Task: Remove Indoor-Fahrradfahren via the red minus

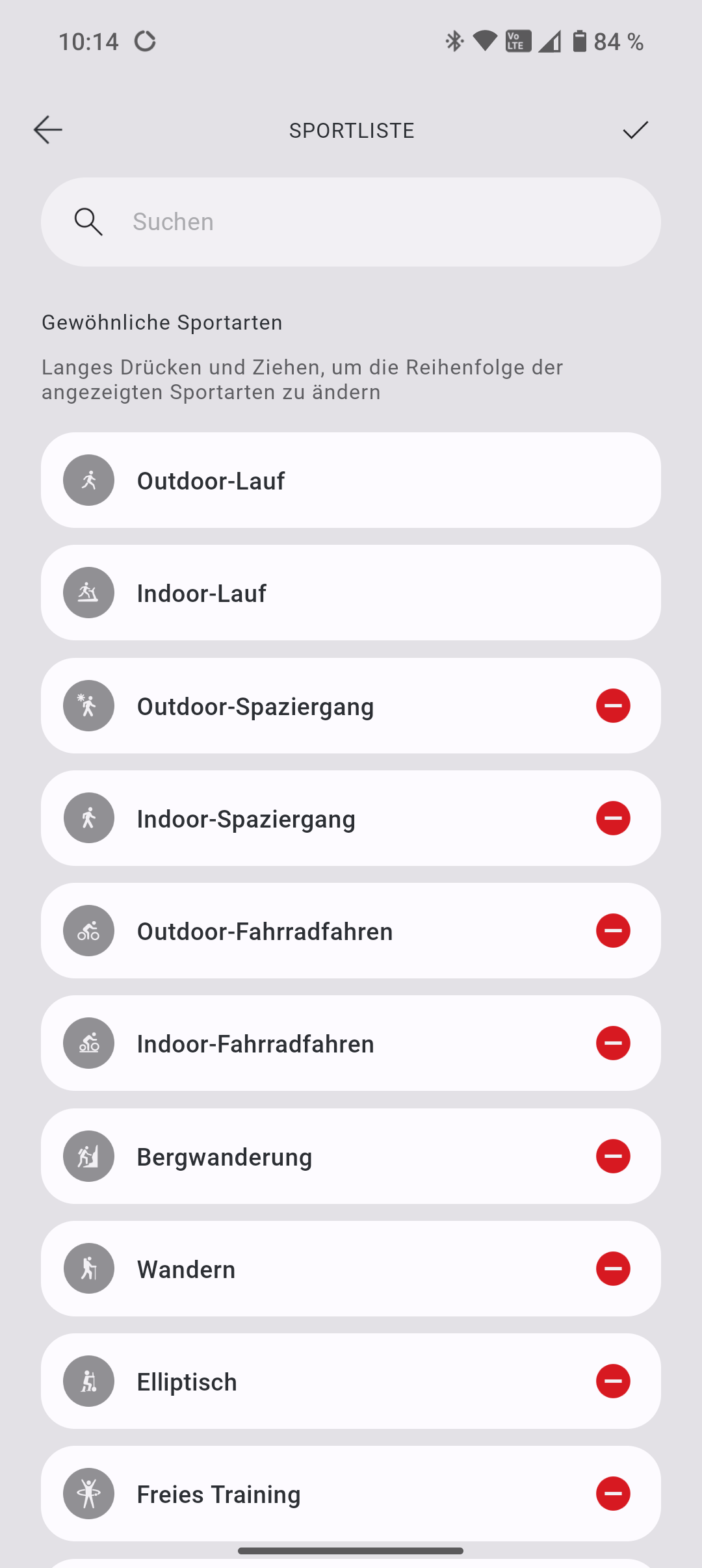Action: [x=613, y=1043]
